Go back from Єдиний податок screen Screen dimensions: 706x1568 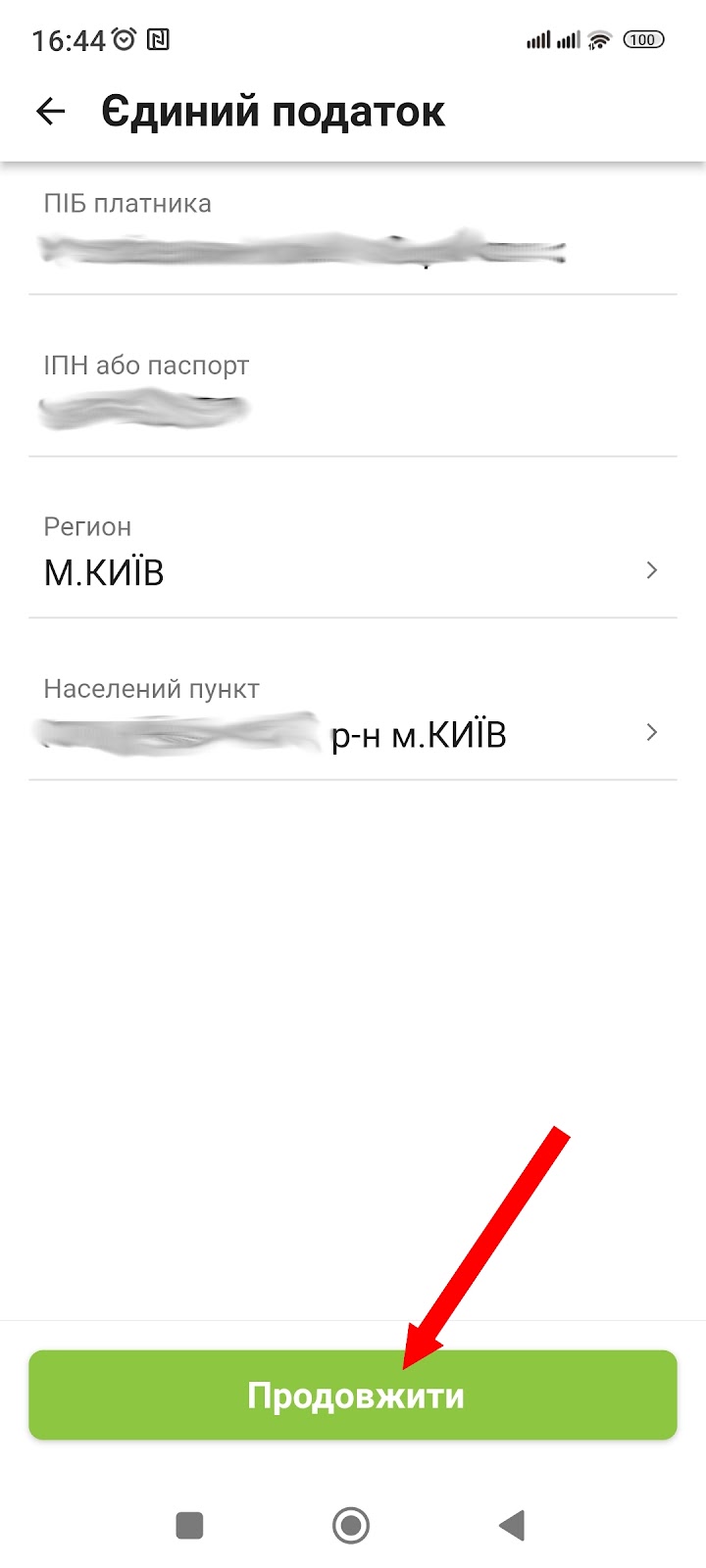click(x=51, y=112)
